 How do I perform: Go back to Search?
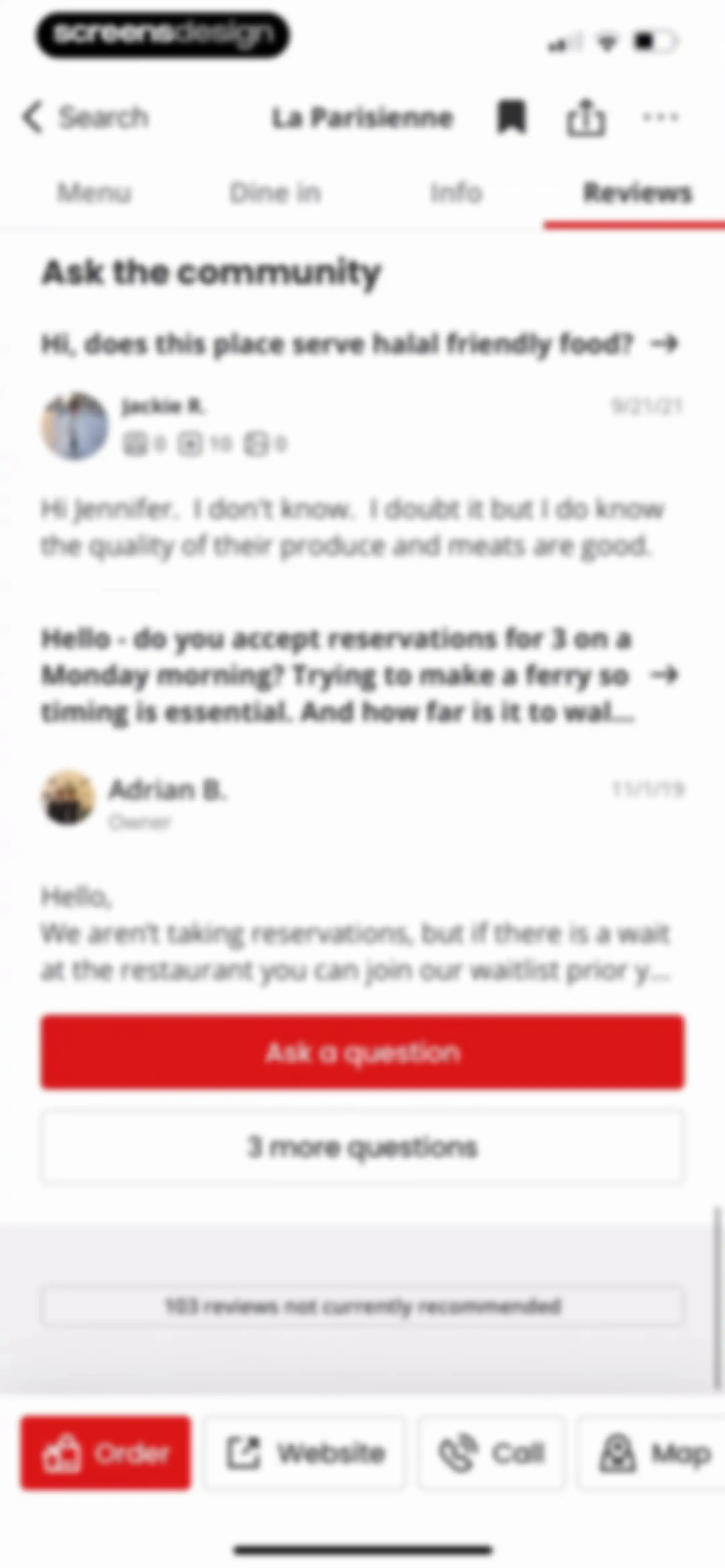point(85,117)
